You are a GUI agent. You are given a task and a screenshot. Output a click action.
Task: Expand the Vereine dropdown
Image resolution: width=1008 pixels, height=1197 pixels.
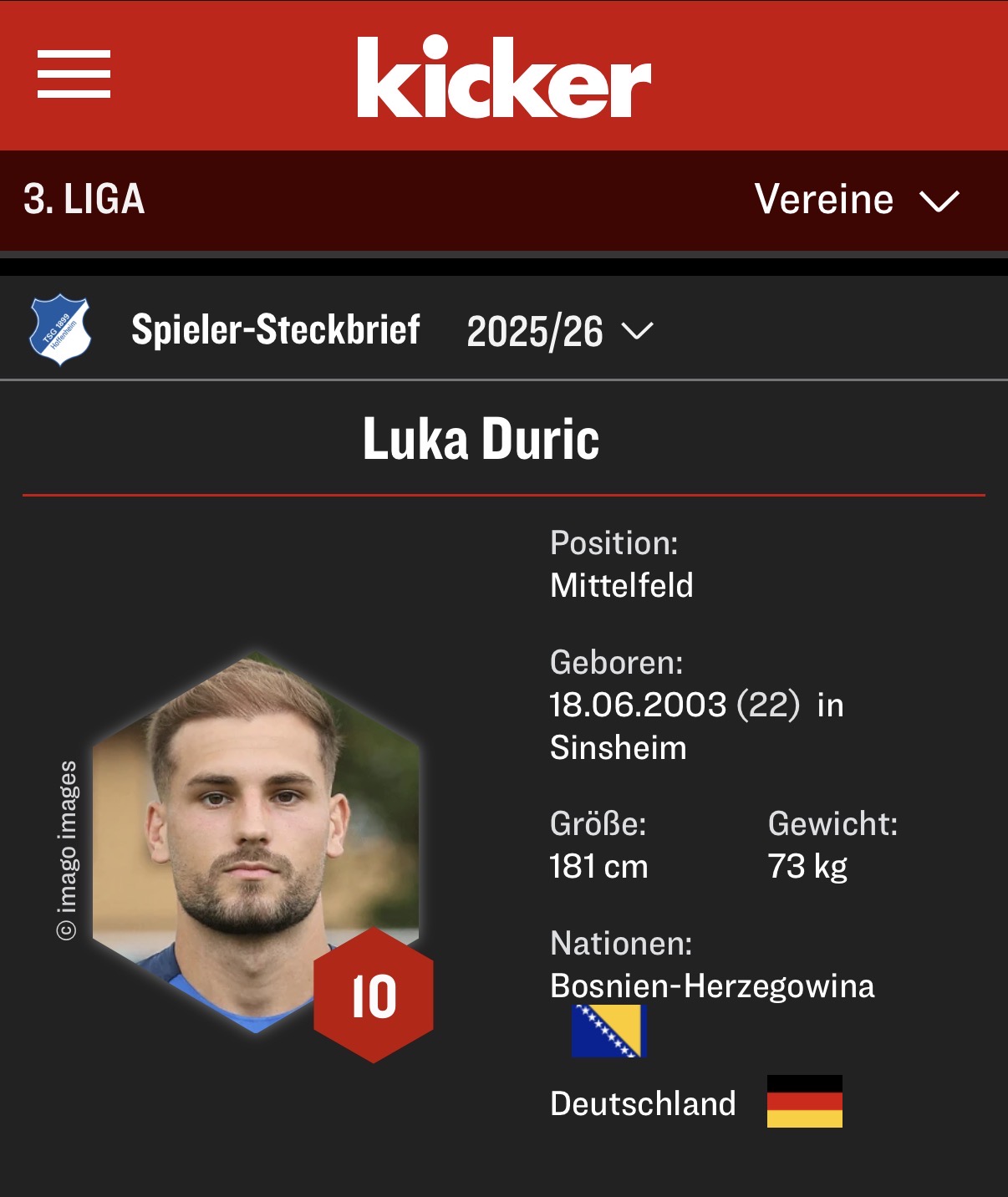pyautogui.click(x=856, y=200)
